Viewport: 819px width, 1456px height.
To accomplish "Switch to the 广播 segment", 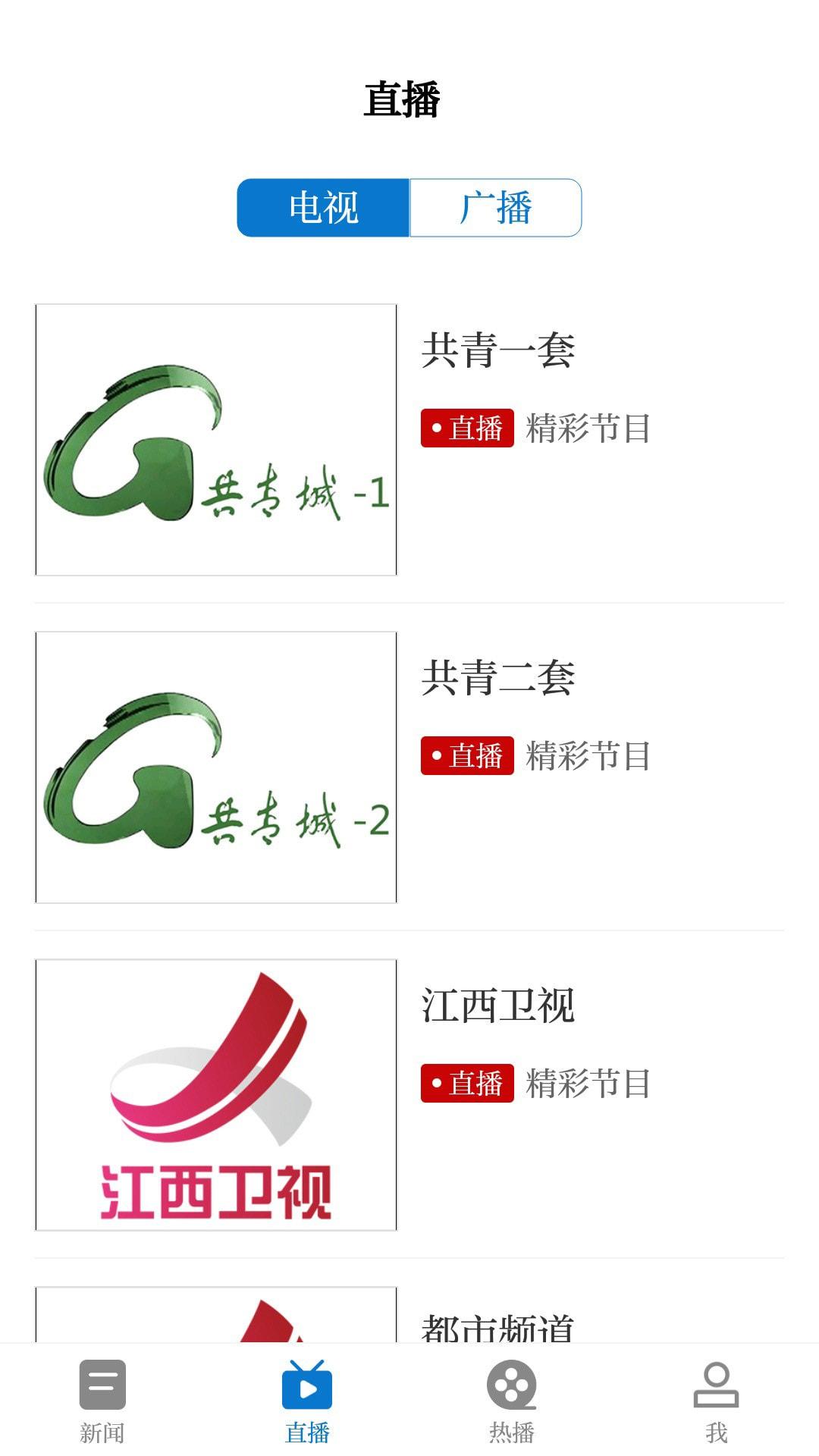I will (x=496, y=208).
